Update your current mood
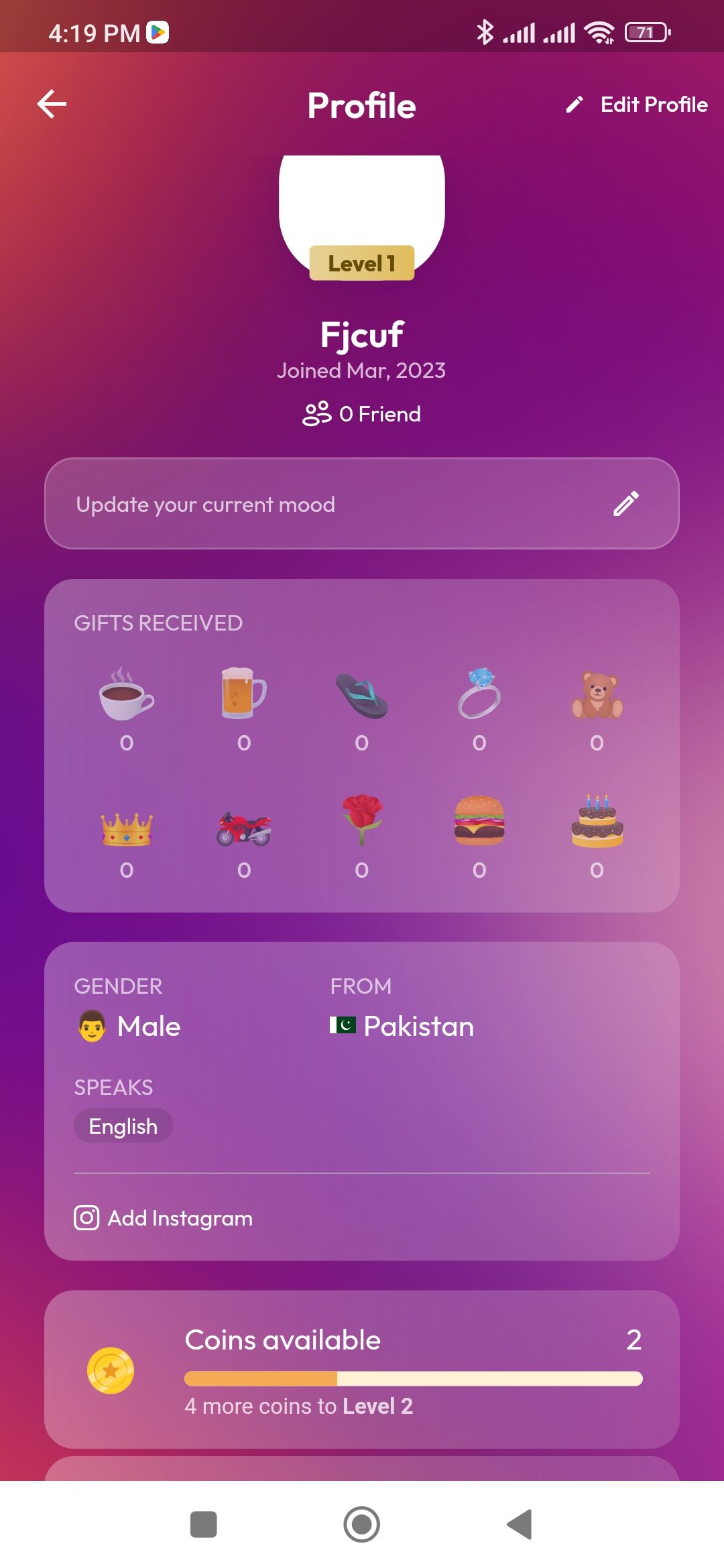This screenshot has height=1568, width=724. coord(268,504)
